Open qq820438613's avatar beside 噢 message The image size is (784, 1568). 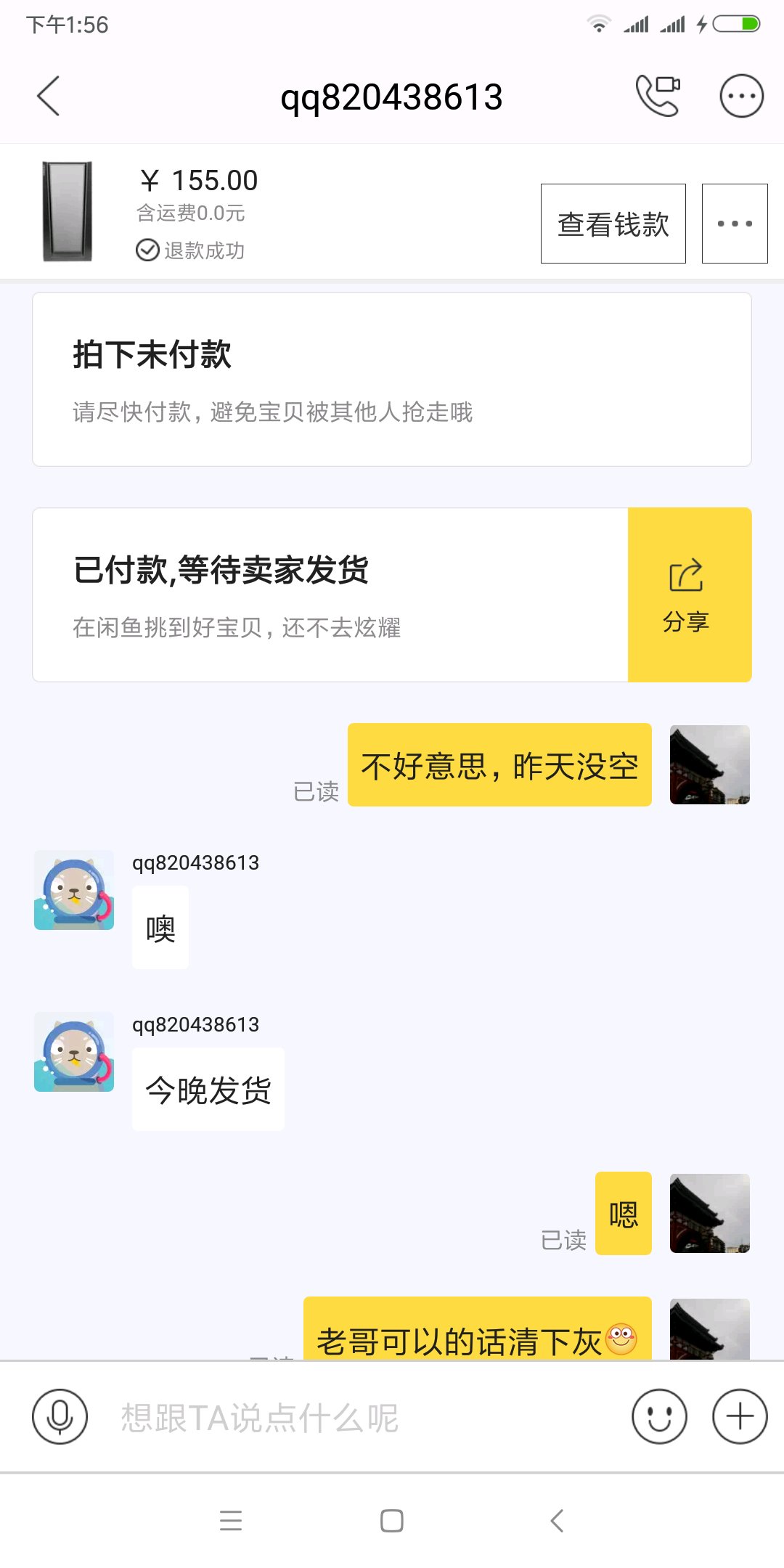point(74,890)
